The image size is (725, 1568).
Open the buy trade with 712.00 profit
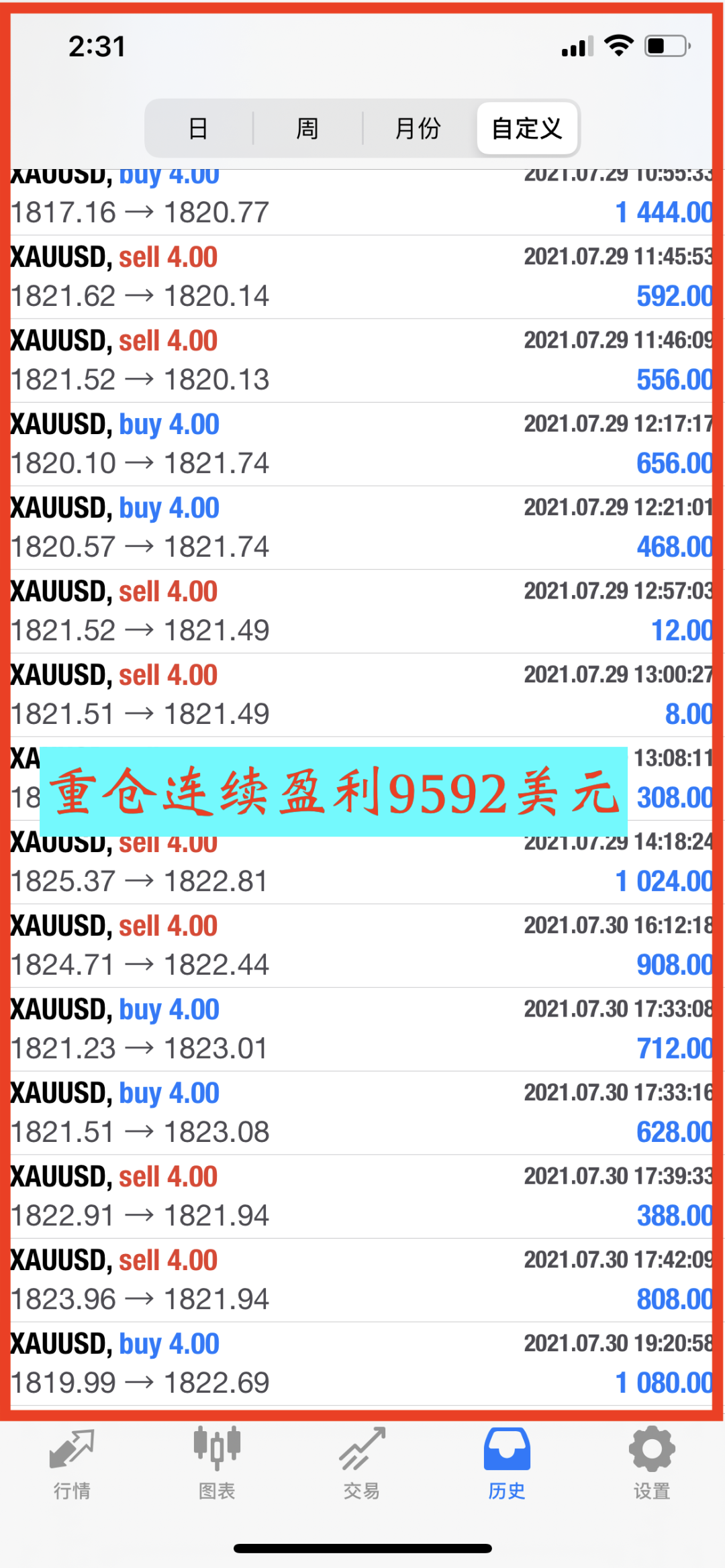point(362,1029)
